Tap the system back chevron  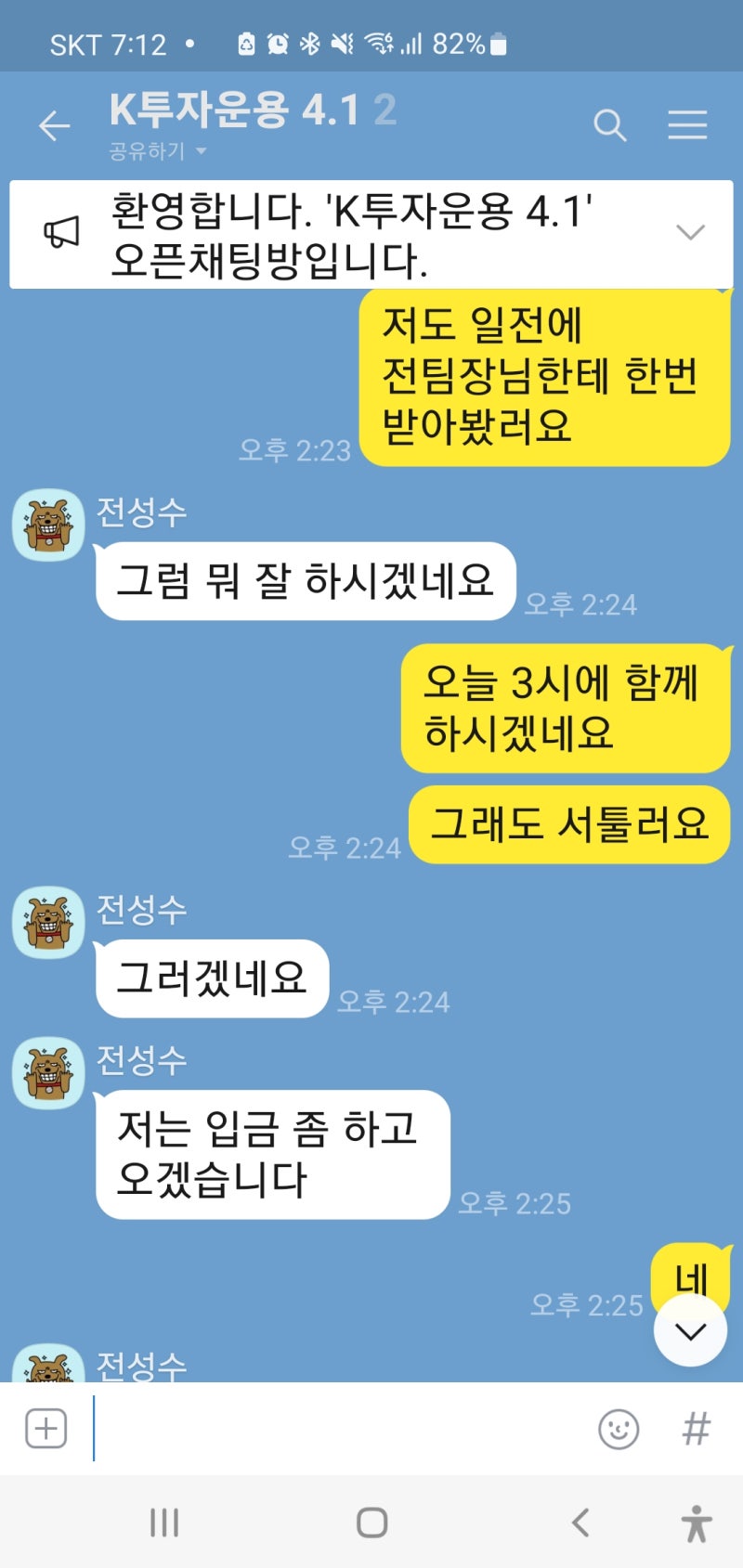580,1523
